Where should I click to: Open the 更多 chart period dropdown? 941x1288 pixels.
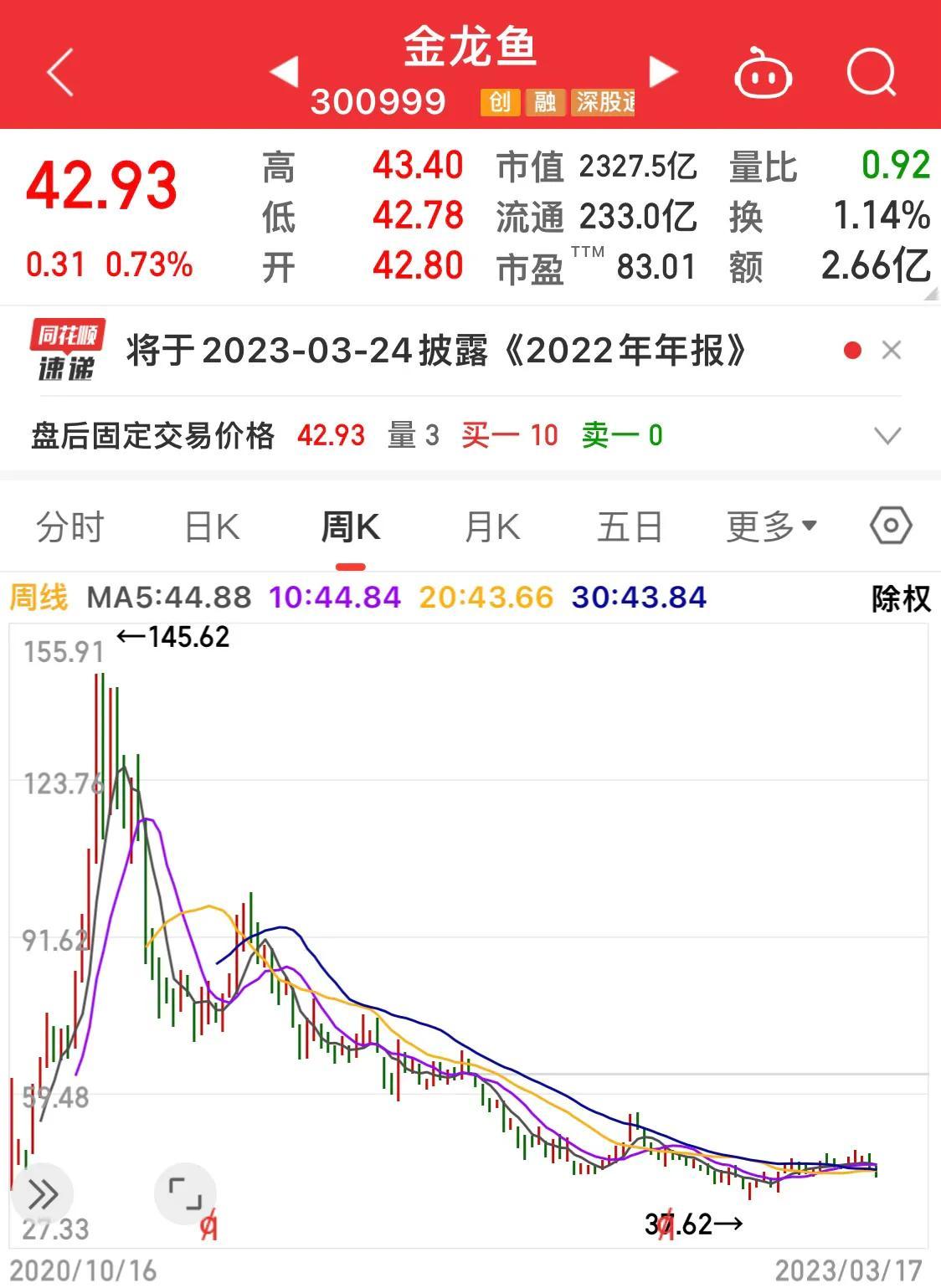click(770, 527)
